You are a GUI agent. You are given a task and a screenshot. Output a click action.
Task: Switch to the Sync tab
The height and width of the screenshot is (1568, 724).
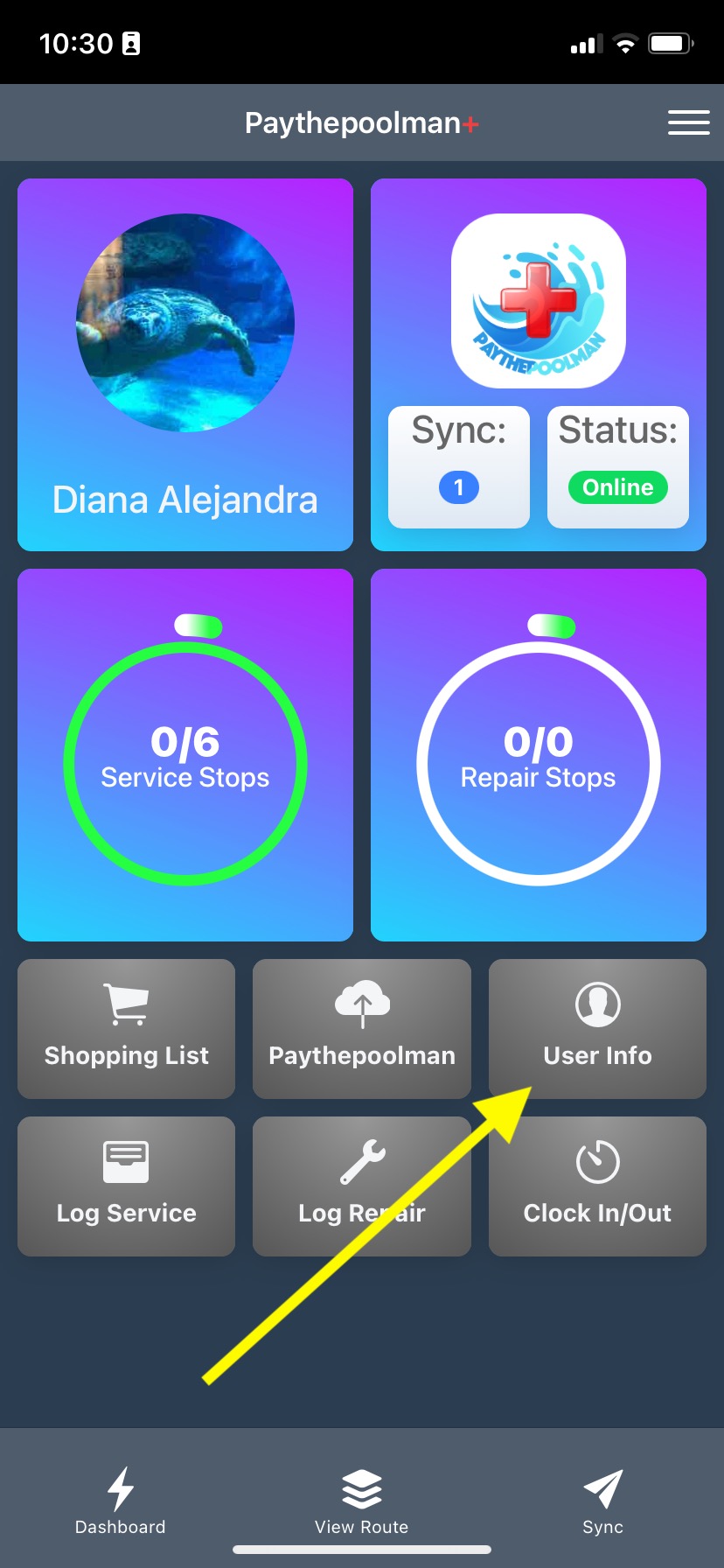602,1501
